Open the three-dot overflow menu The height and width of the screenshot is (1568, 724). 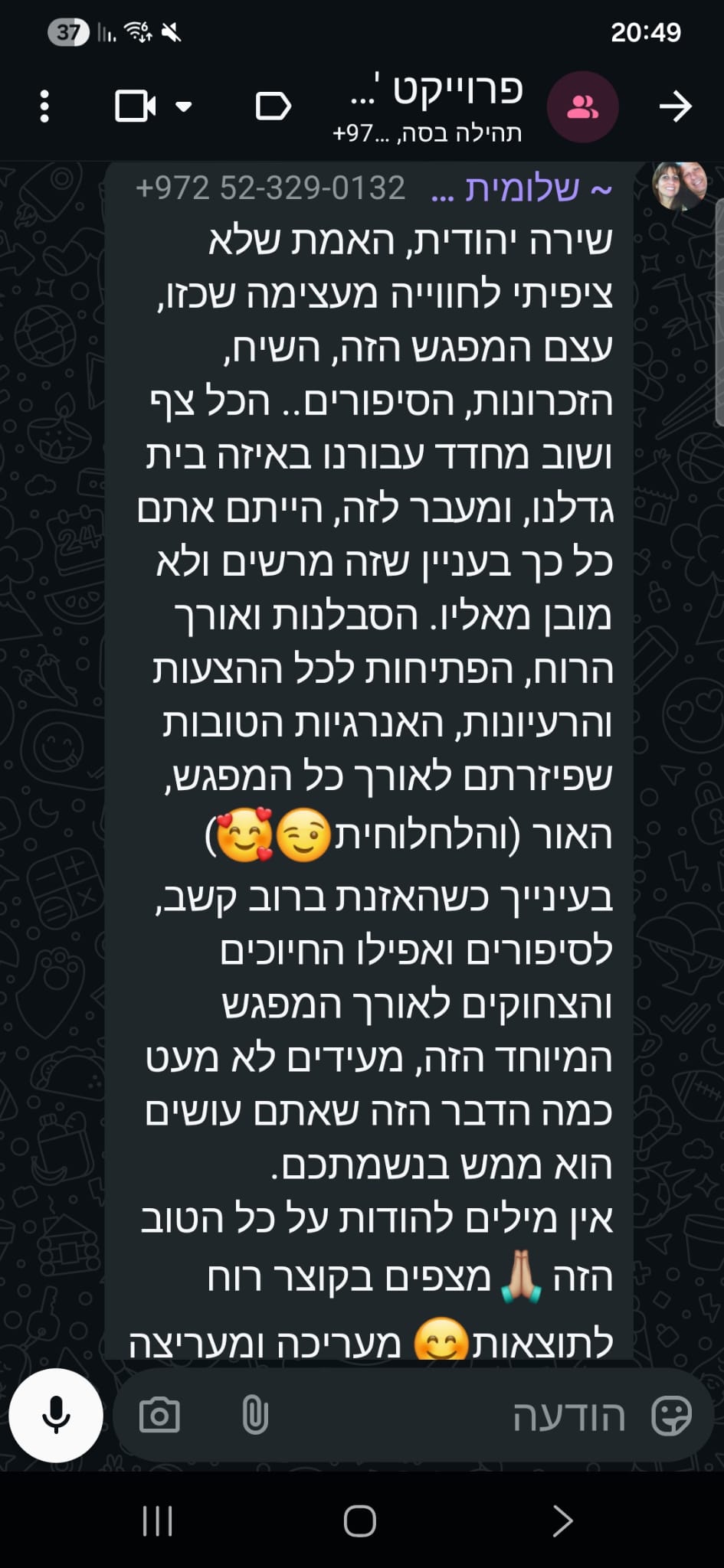pyautogui.click(x=44, y=106)
